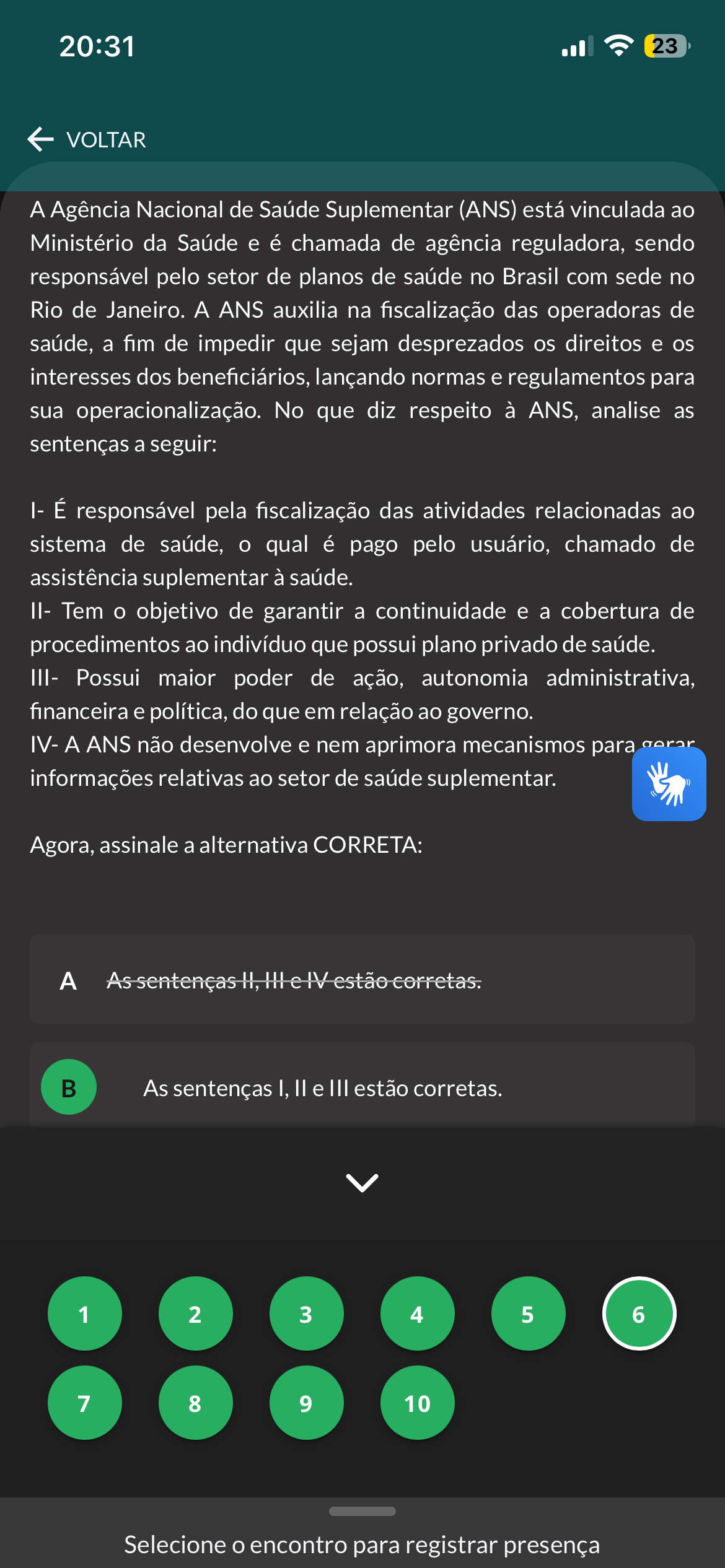Select struck-through answer option A
Image resolution: width=725 pixels, height=1568 pixels.
click(x=362, y=979)
